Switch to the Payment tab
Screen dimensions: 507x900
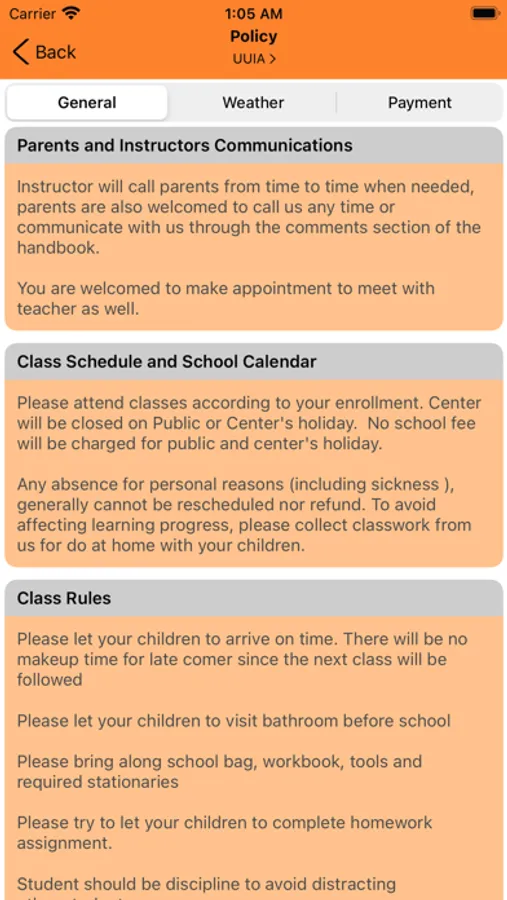(x=419, y=103)
